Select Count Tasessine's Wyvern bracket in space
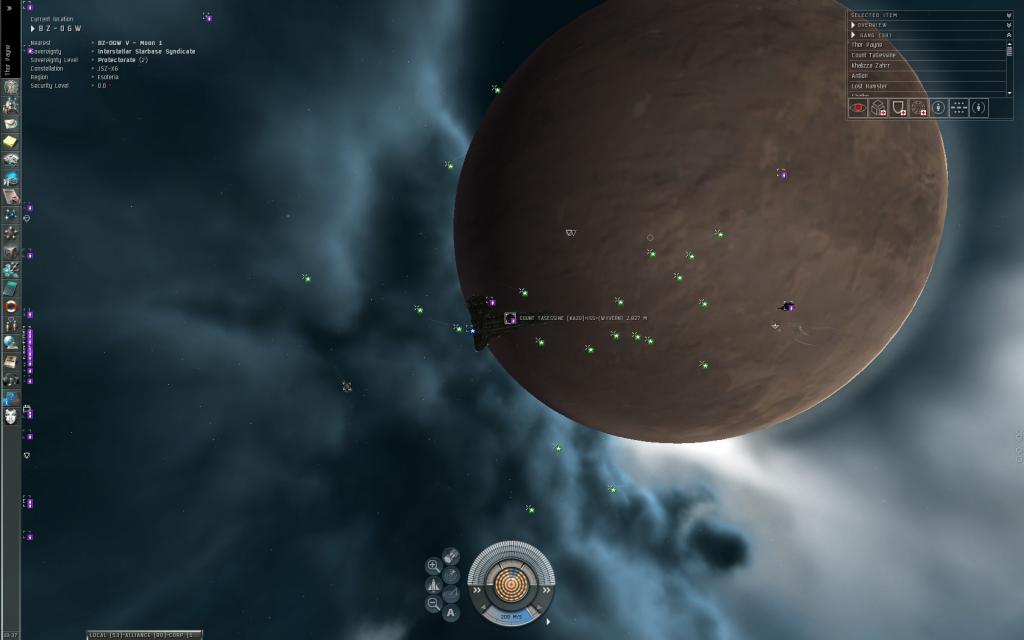Image resolution: width=1024 pixels, height=640 pixels. [510, 318]
